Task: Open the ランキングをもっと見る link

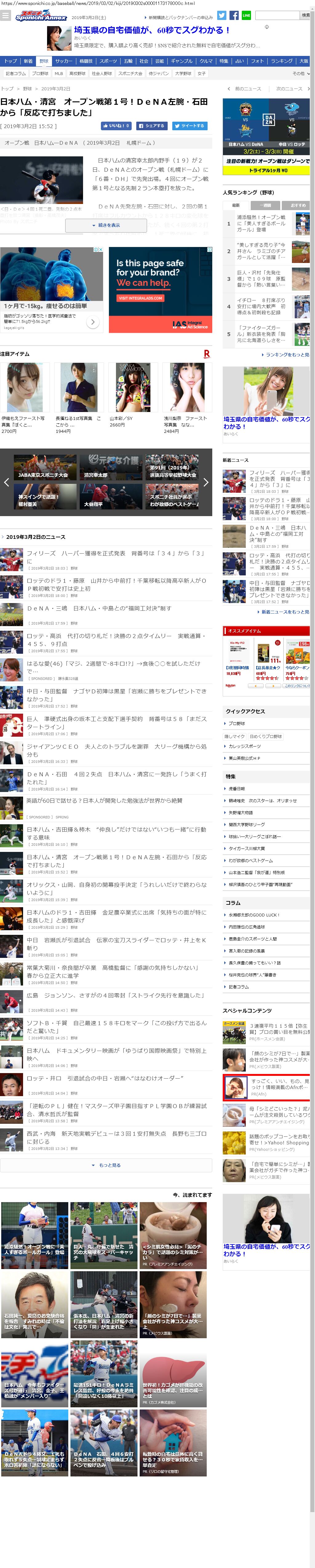Action: coord(286,354)
